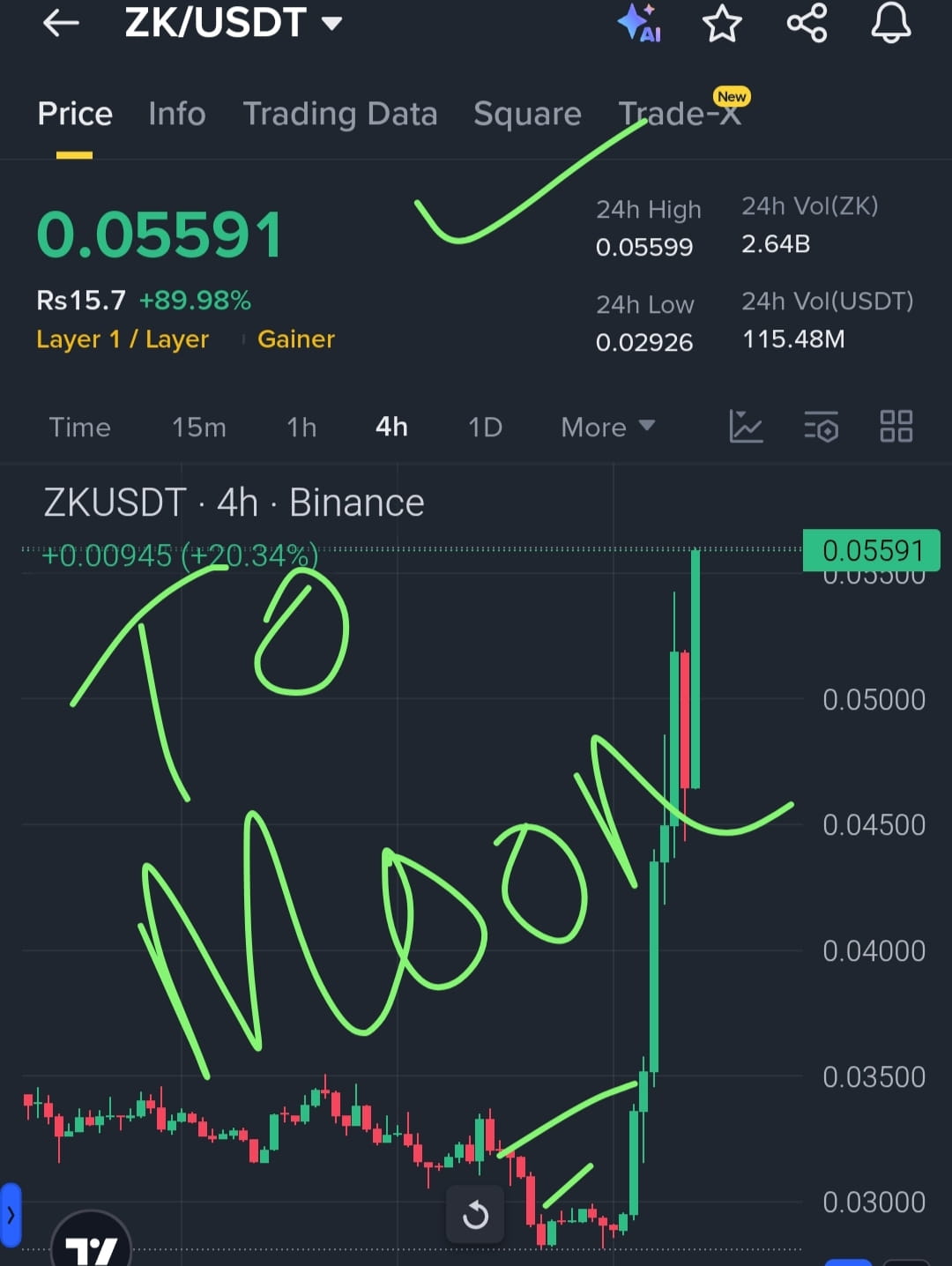This screenshot has height=1266, width=952.
Task: Open the share options icon
Action: [806, 23]
